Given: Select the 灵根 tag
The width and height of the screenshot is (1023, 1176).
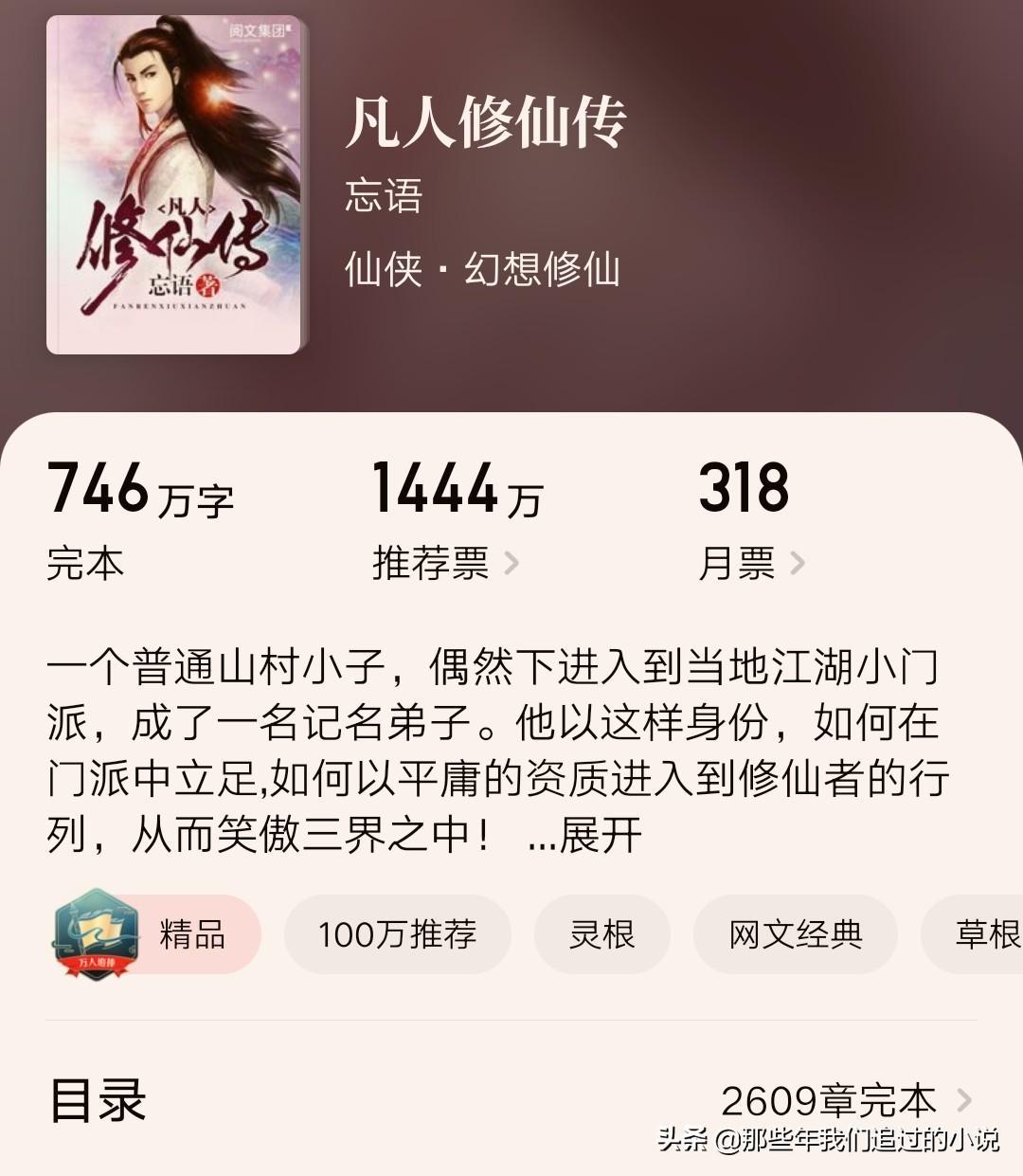Looking at the screenshot, I should point(601,934).
